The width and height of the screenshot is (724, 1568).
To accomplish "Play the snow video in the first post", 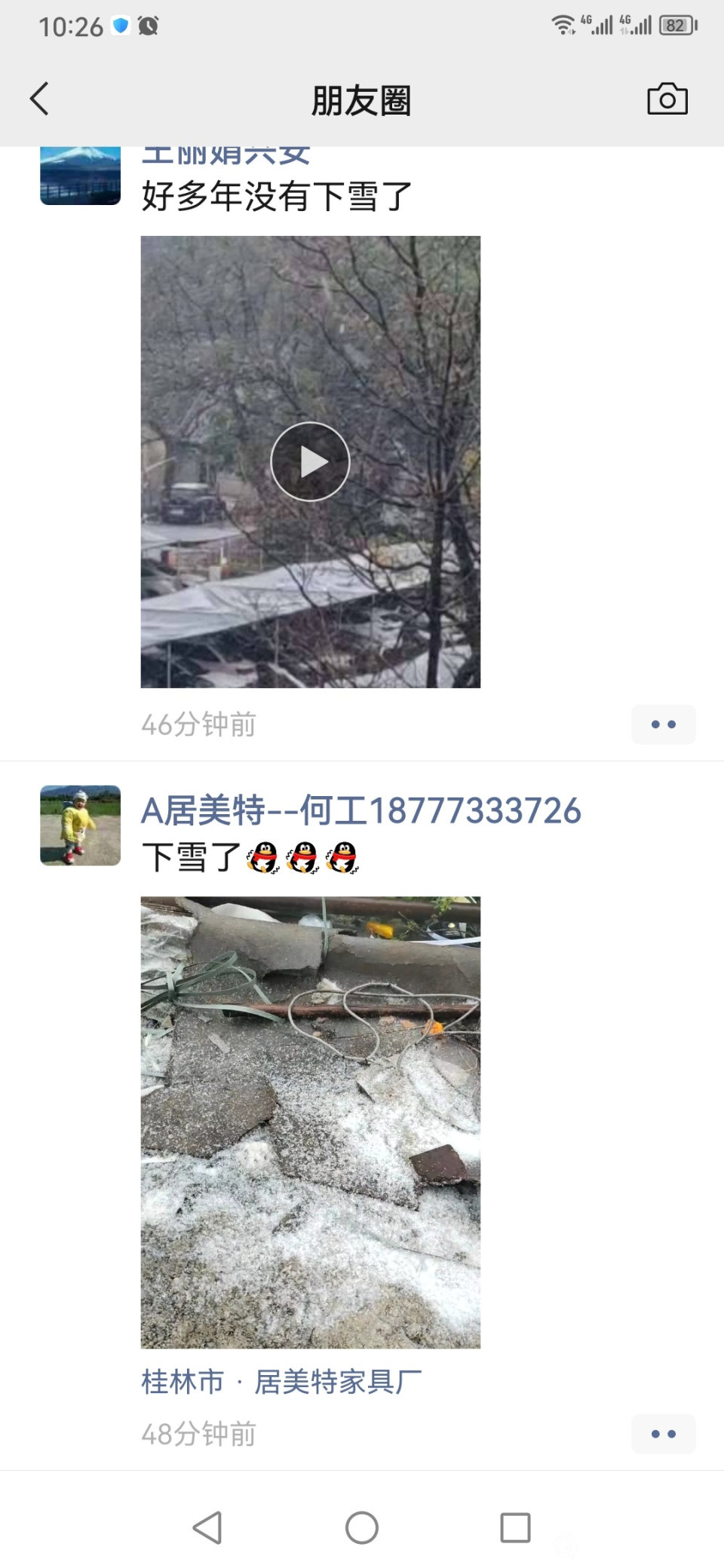I will (x=310, y=461).
